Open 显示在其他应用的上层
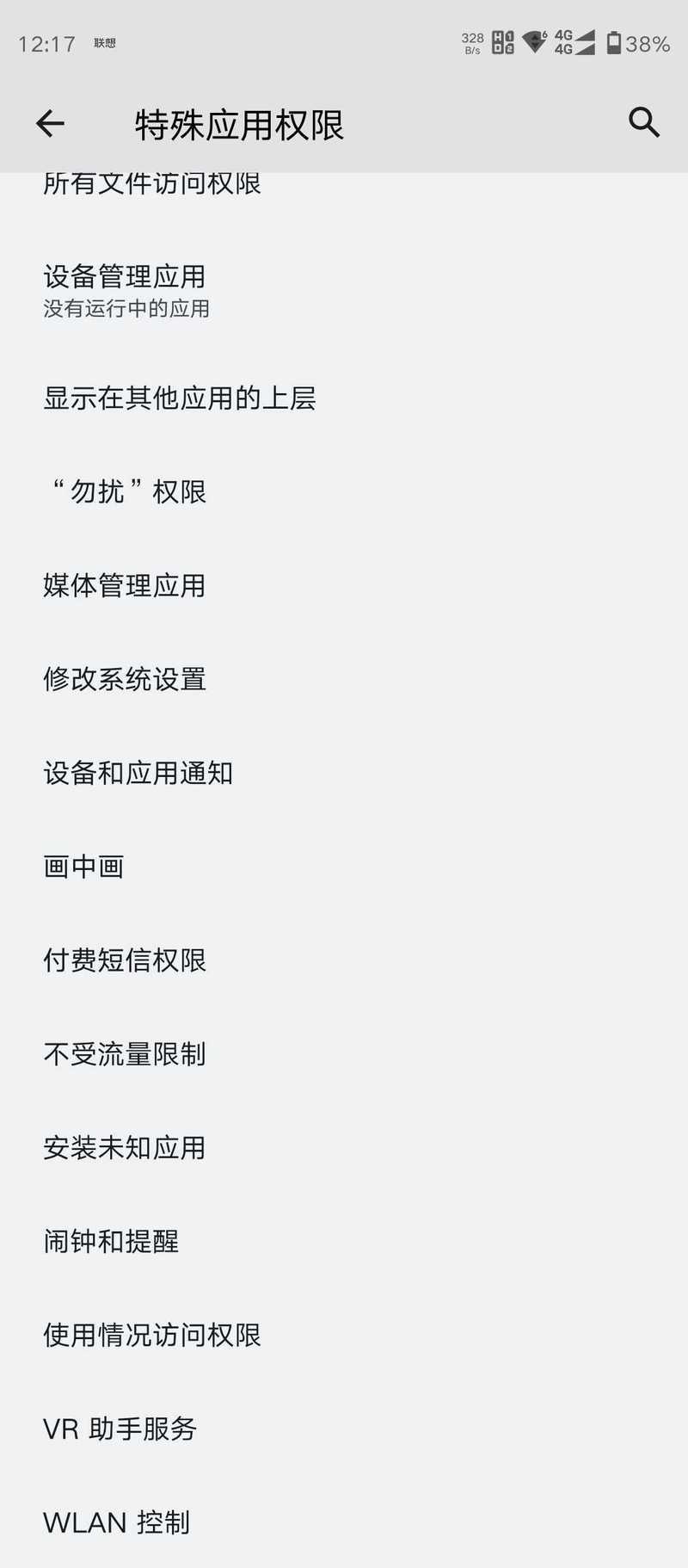 click(344, 398)
